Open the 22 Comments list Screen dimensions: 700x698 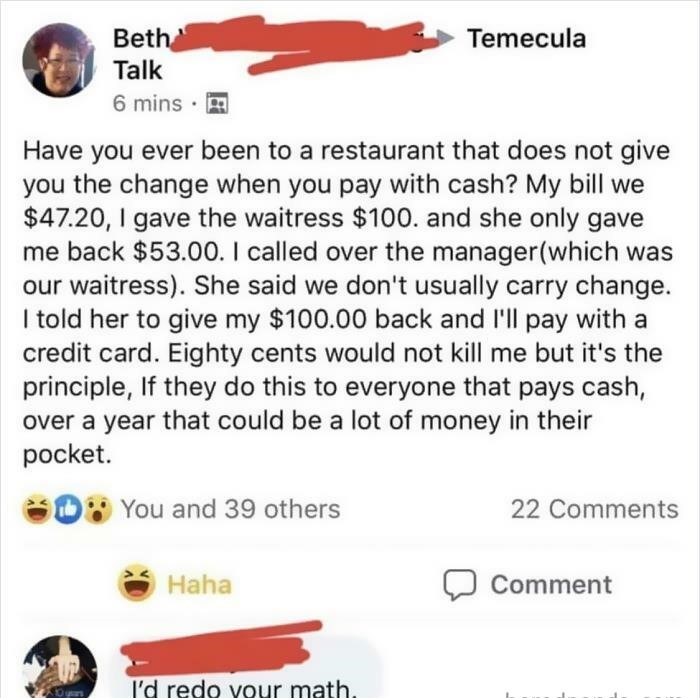[x=594, y=509]
